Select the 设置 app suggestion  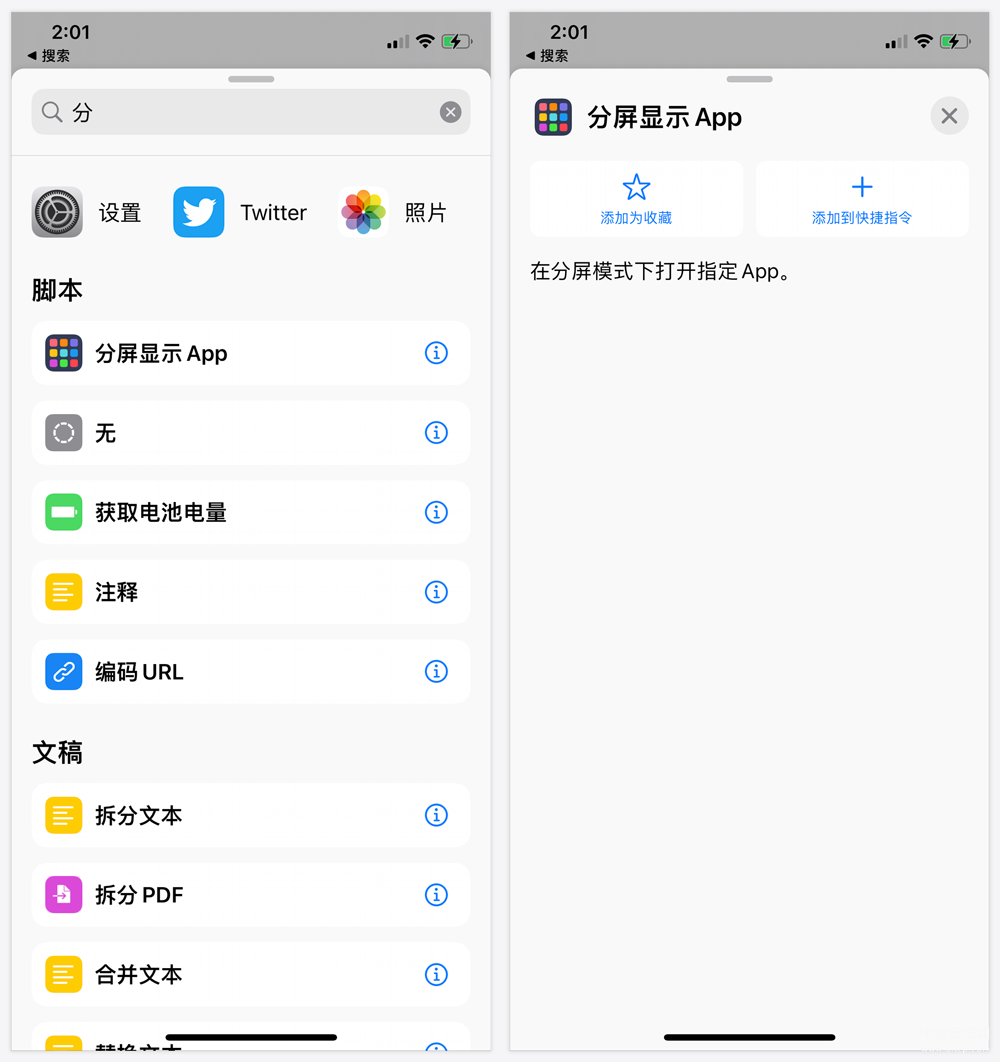(x=88, y=212)
